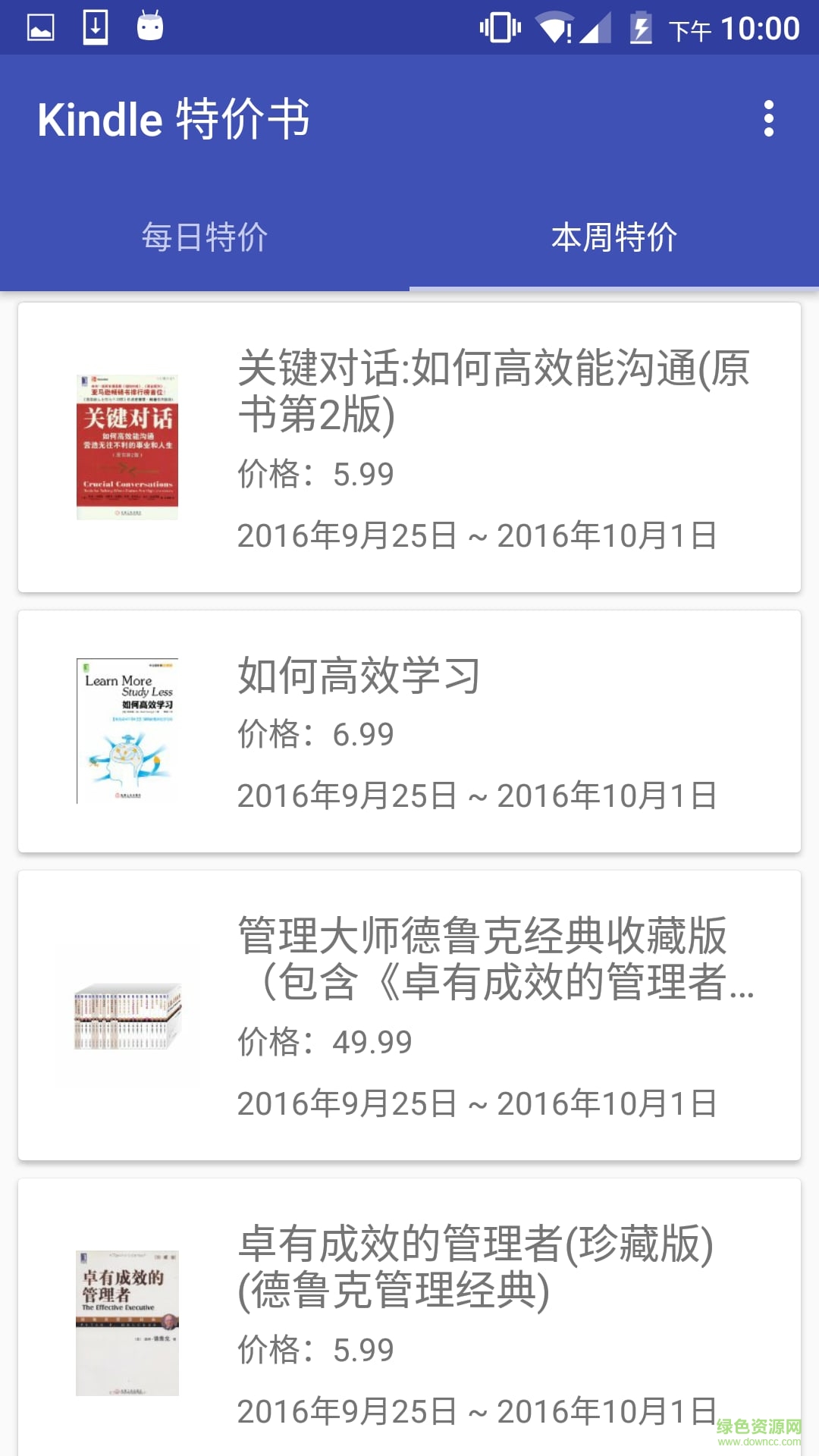Image resolution: width=819 pixels, height=1456 pixels.
Task: Select the 管理大师德鲁克经典收藏版 entry
Action: pyautogui.click(x=409, y=1016)
